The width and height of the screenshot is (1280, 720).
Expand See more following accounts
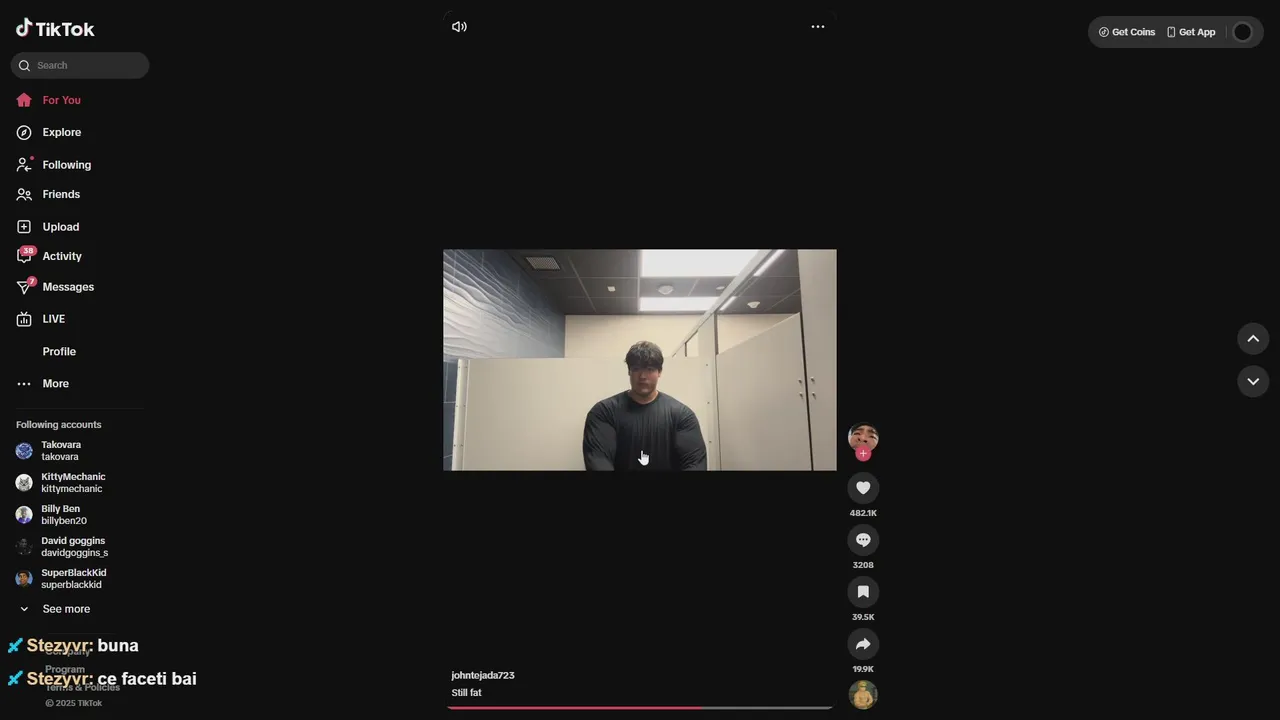click(65, 609)
